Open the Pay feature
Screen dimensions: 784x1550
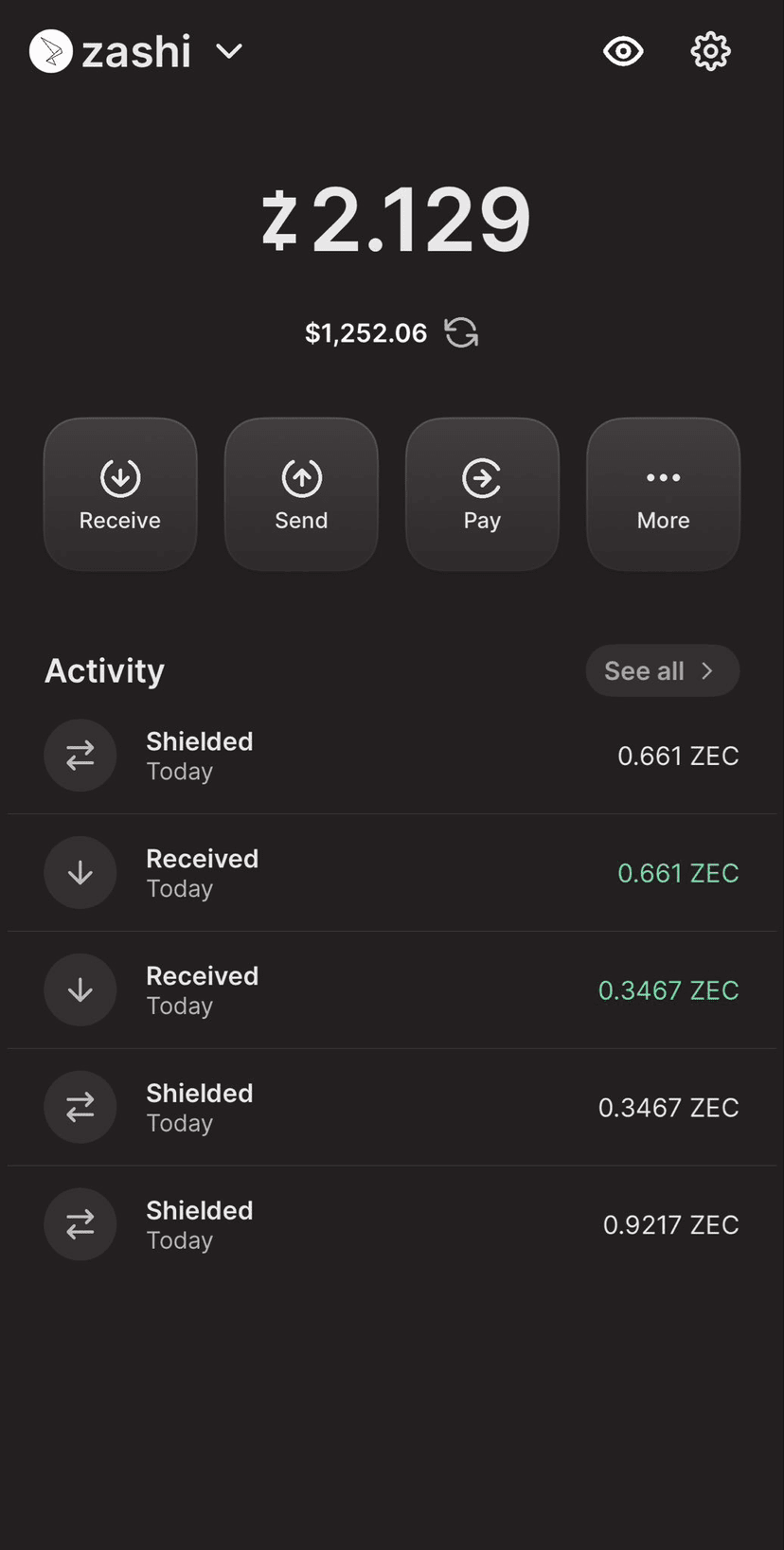tap(482, 493)
